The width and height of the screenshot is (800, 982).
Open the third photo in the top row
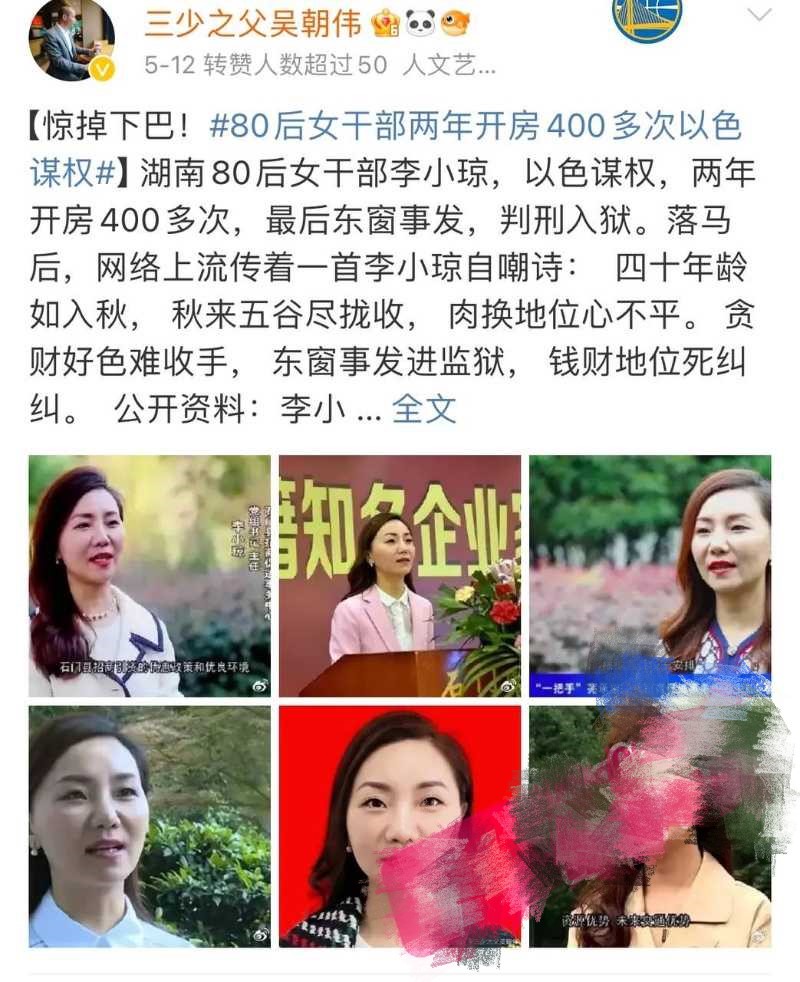[650, 576]
